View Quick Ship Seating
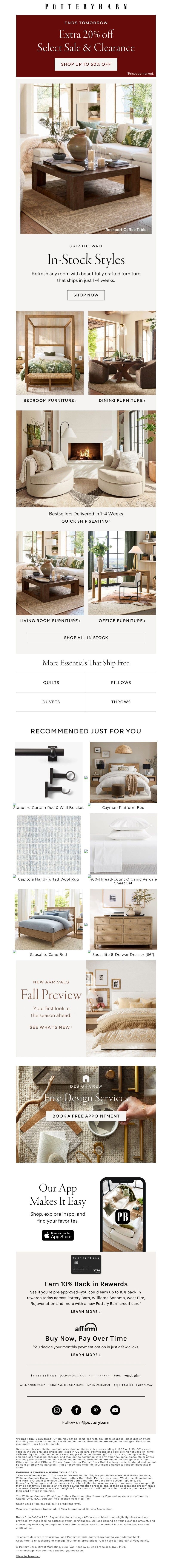 click(x=86, y=521)
